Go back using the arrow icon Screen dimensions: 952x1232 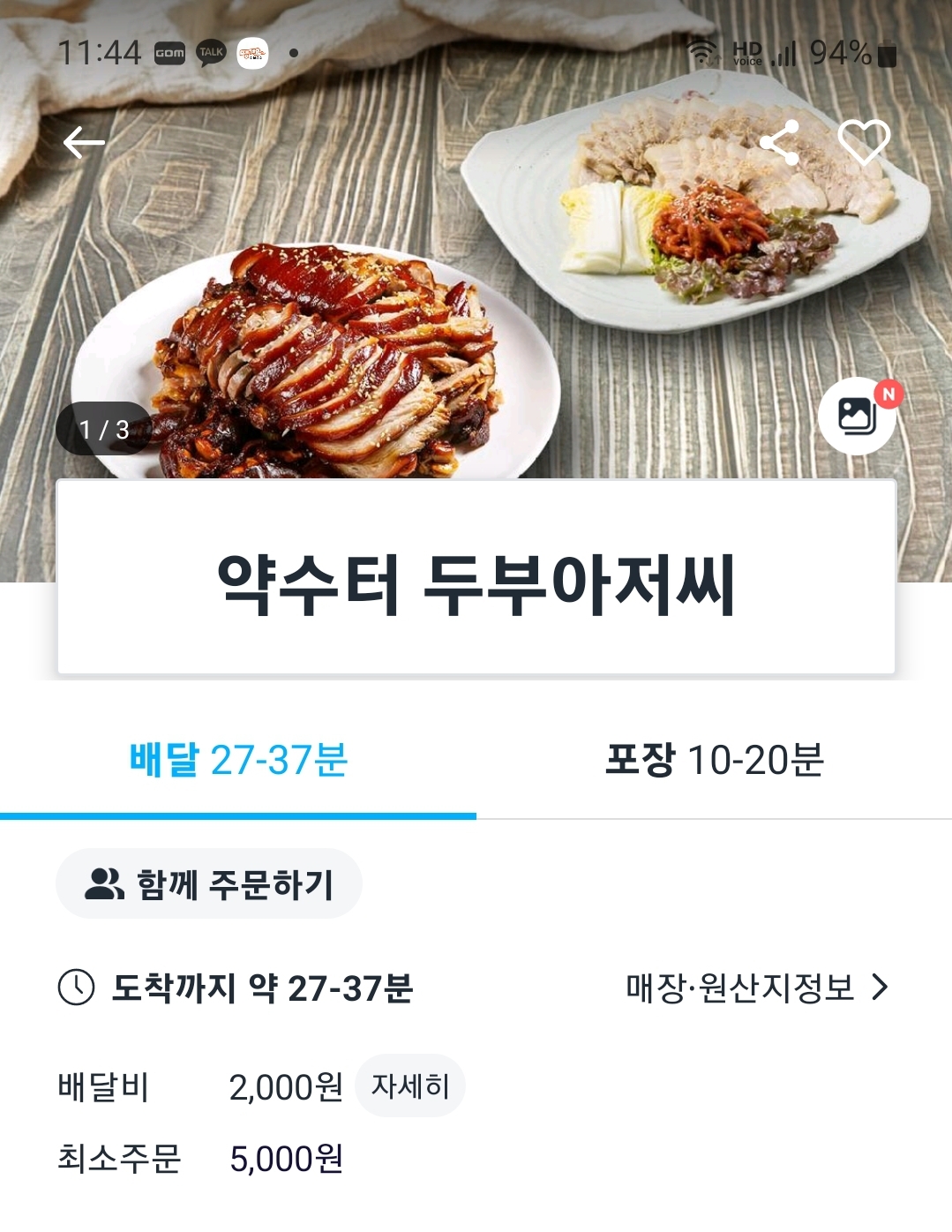pos(84,142)
